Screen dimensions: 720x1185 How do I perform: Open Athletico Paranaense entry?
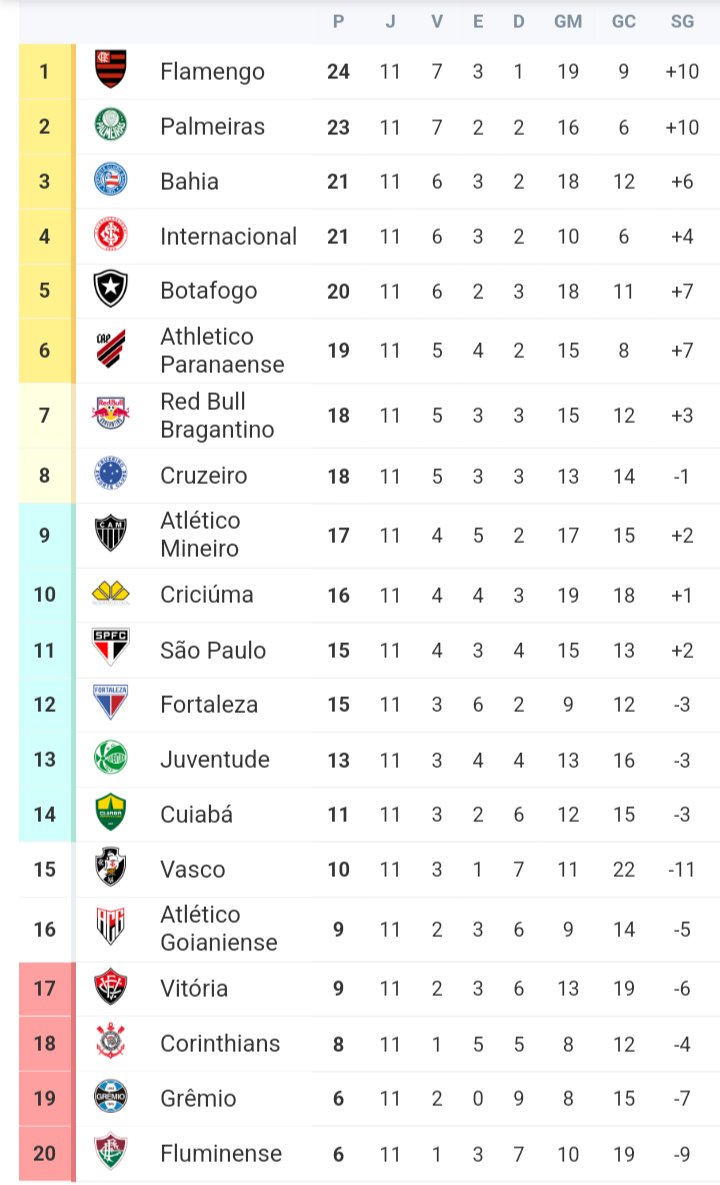222,351
